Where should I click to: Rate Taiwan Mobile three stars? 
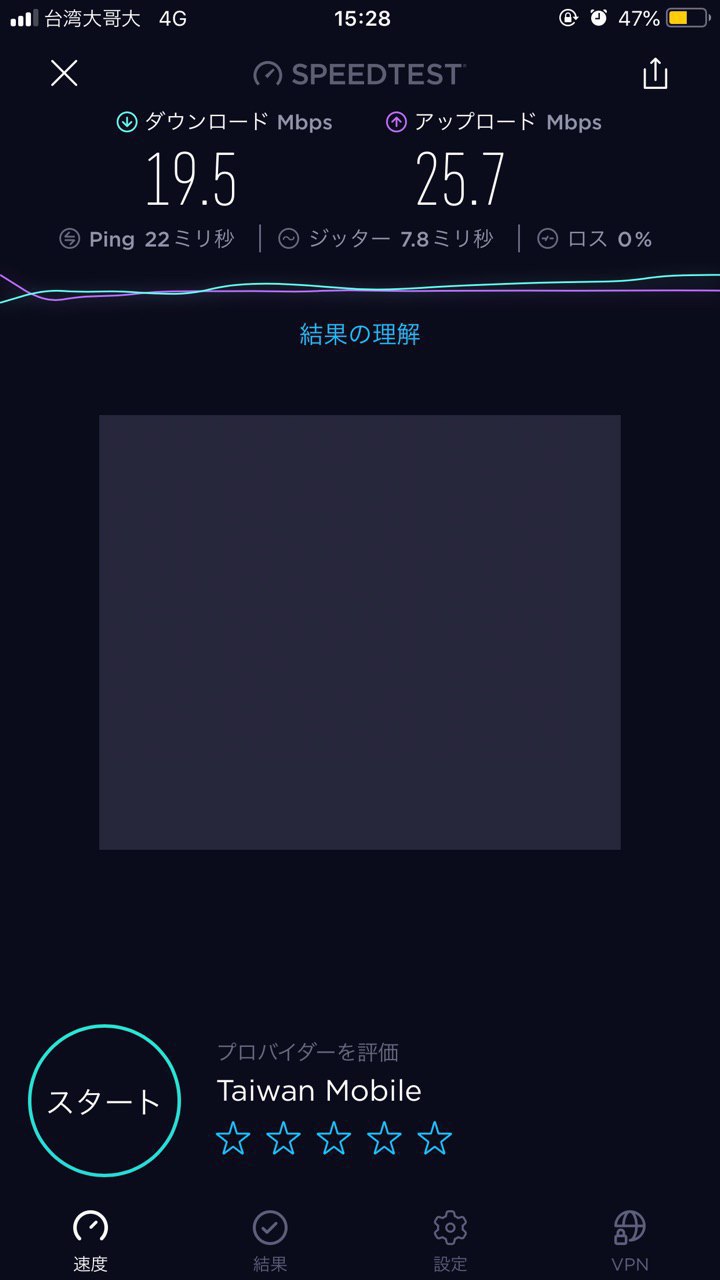click(x=334, y=1138)
